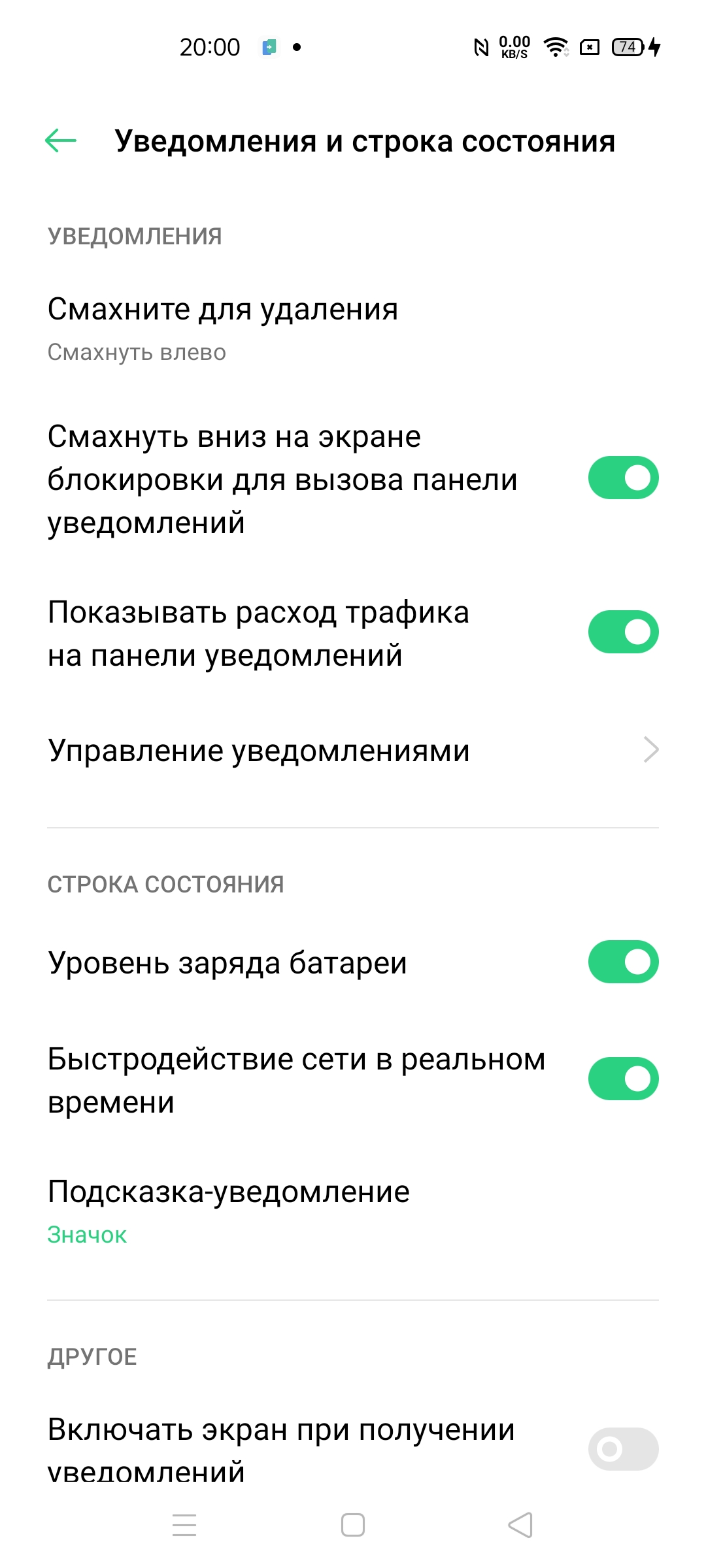Go back using the green arrow

[x=61, y=140]
